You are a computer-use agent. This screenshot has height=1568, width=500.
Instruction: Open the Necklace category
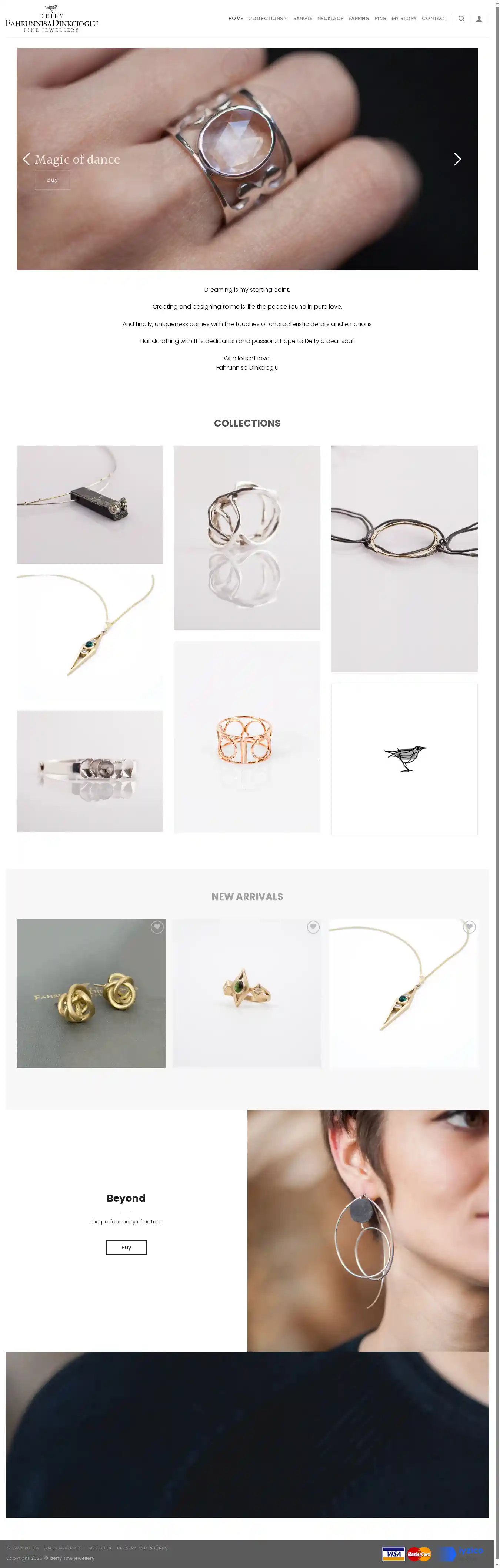click(330, 19)
